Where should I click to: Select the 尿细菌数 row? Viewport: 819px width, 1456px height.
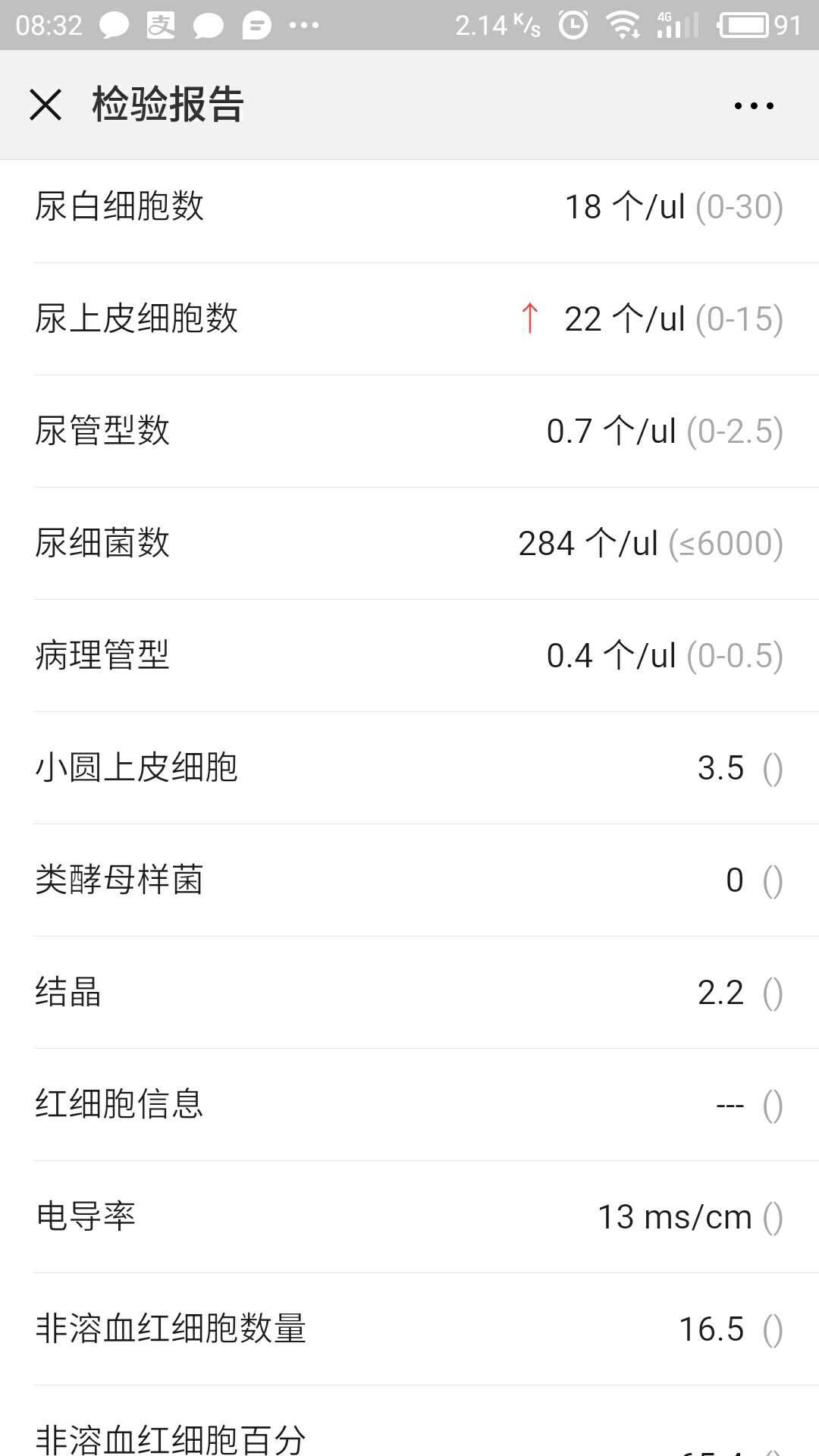point(409,543)
